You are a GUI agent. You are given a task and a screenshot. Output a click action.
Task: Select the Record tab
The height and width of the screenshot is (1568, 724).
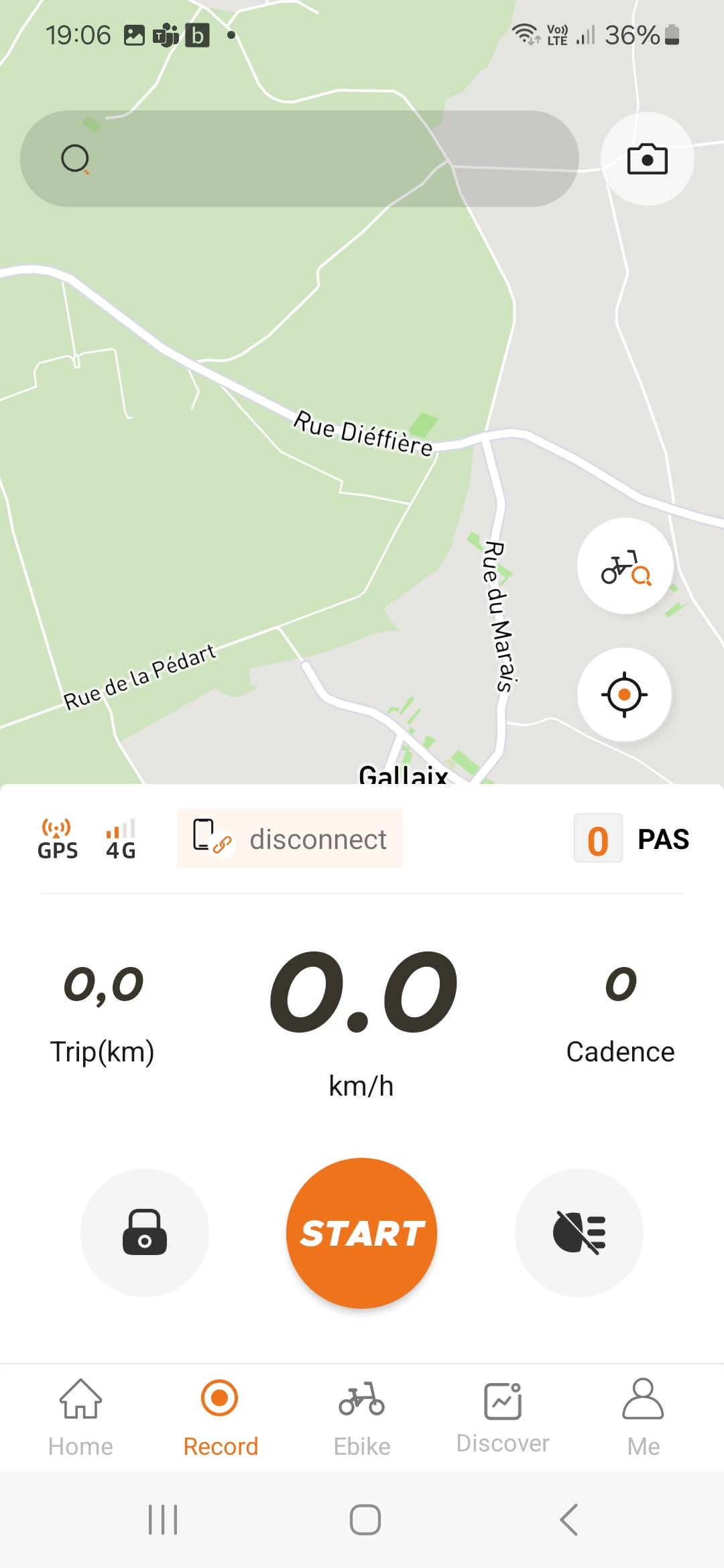point(221,1417)
